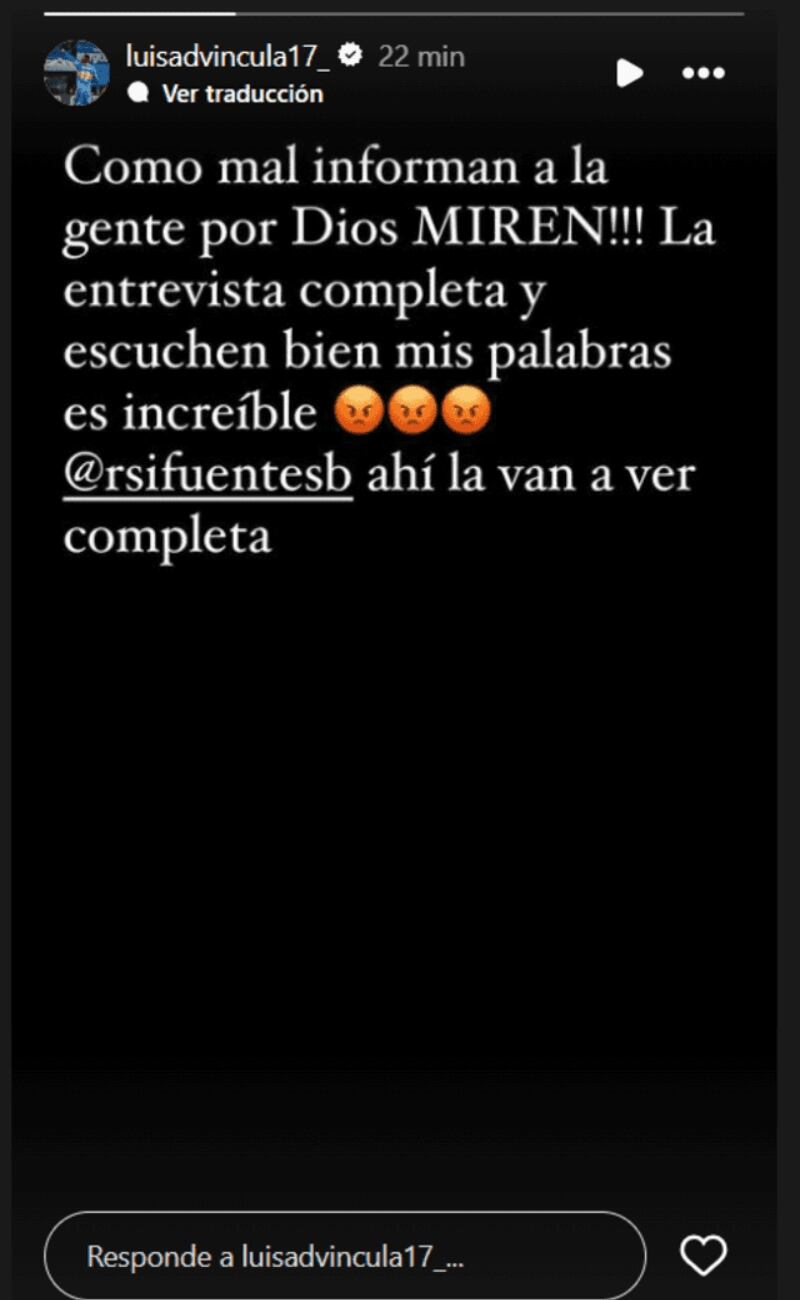Open the @rsifuentesb mention
Image resolution: width=800 pixels, height=1300 pixels.
[x=208, y=474]
